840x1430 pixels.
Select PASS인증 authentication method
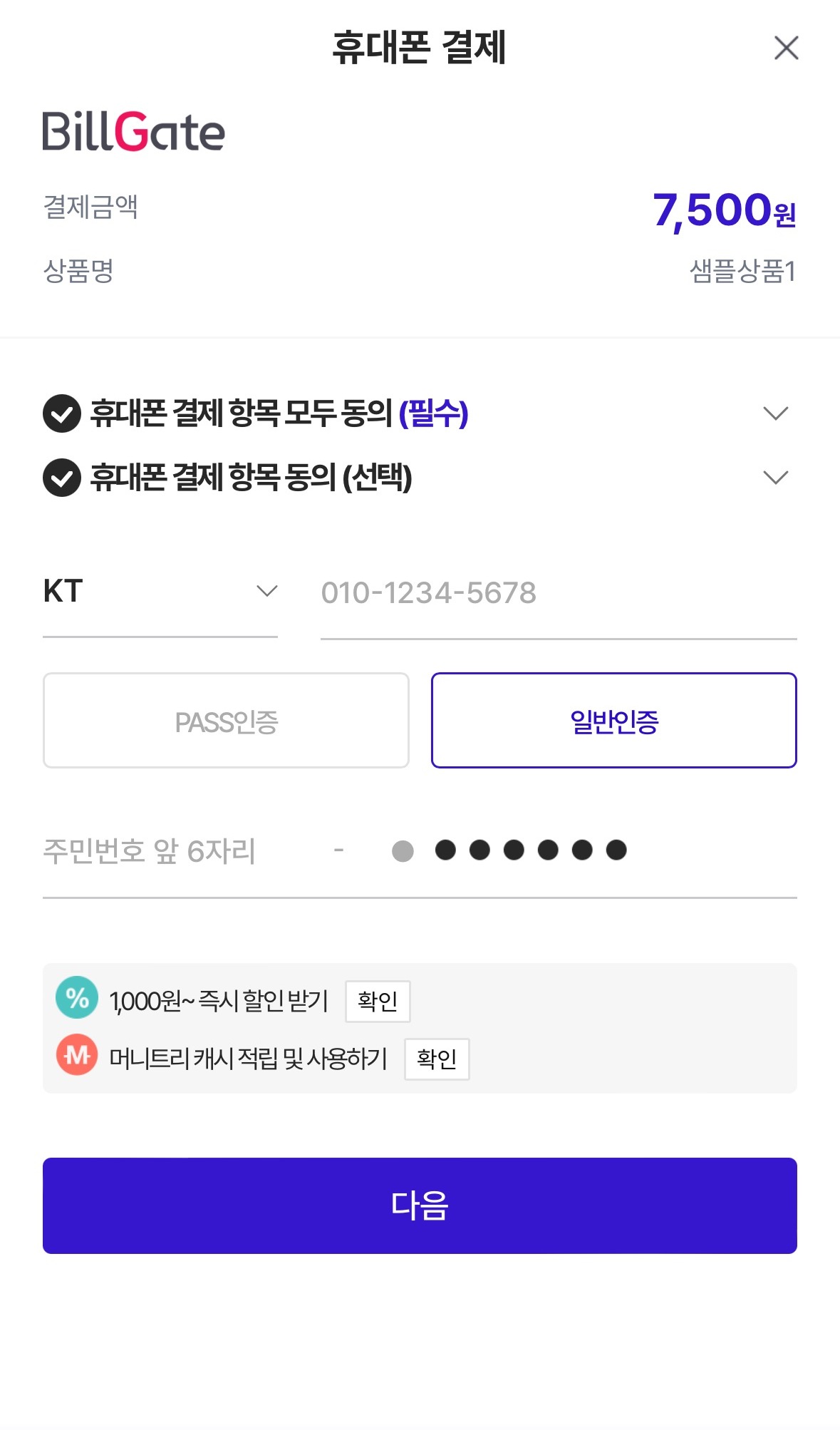[x=226, y=721]
